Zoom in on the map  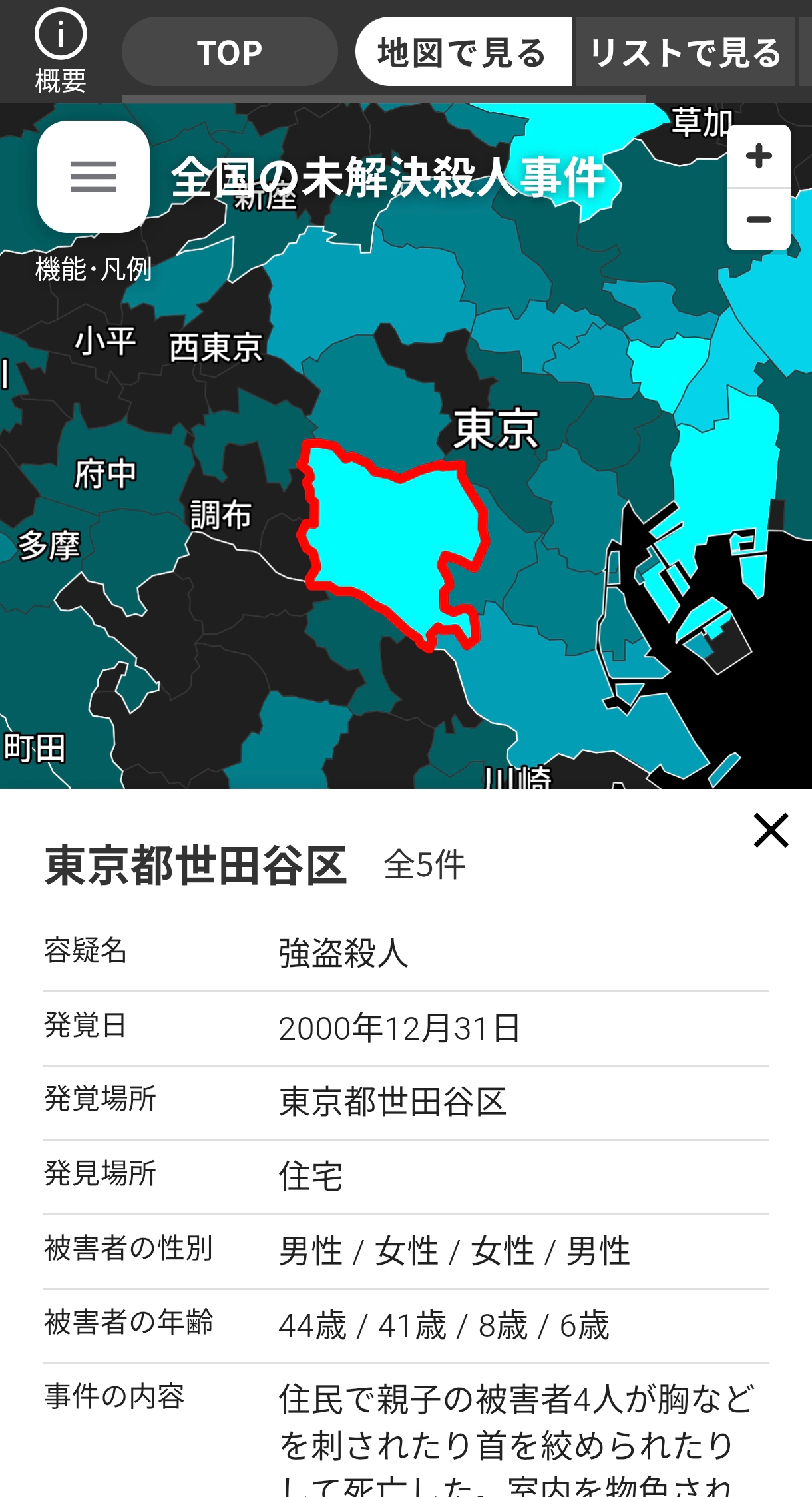click(x=759, y=156)
